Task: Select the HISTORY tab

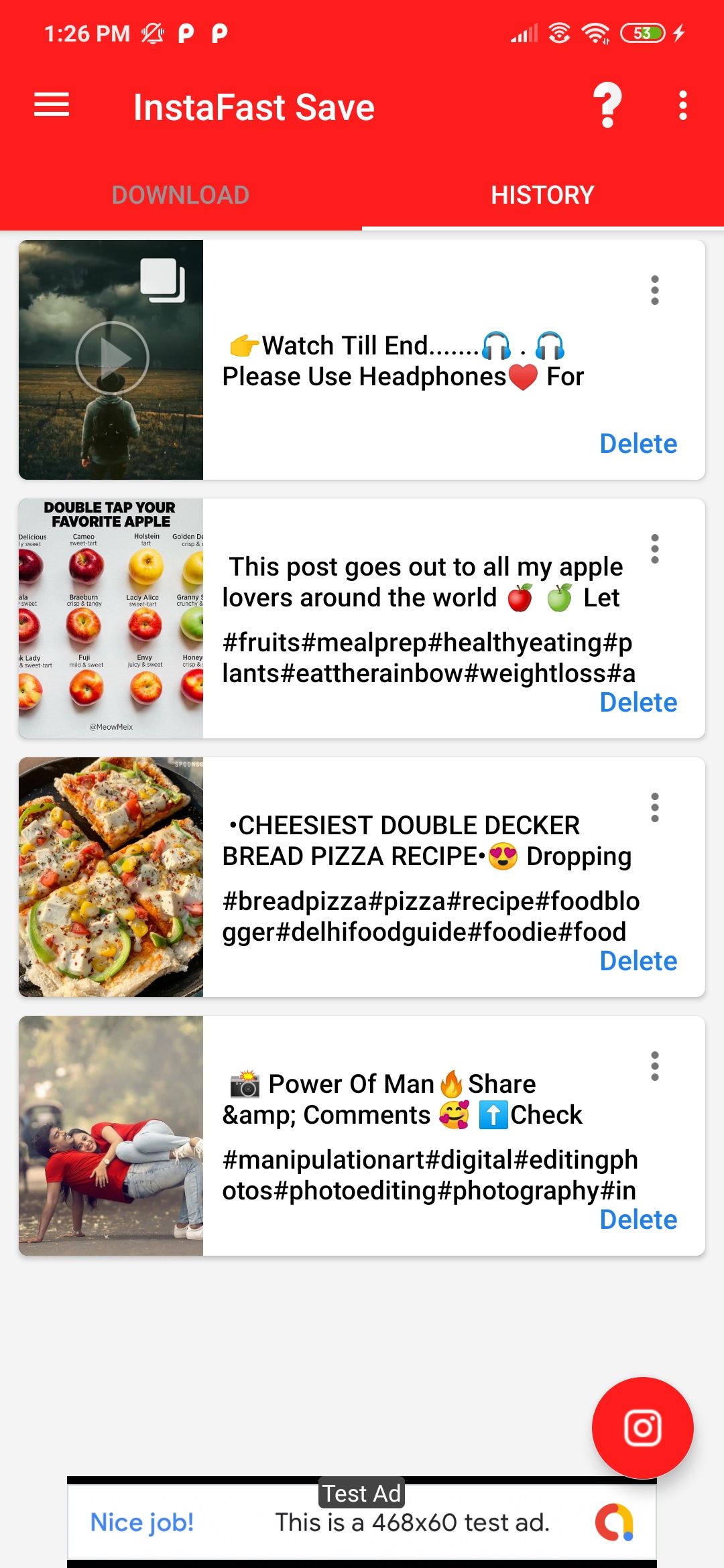Action: (542, 195)
